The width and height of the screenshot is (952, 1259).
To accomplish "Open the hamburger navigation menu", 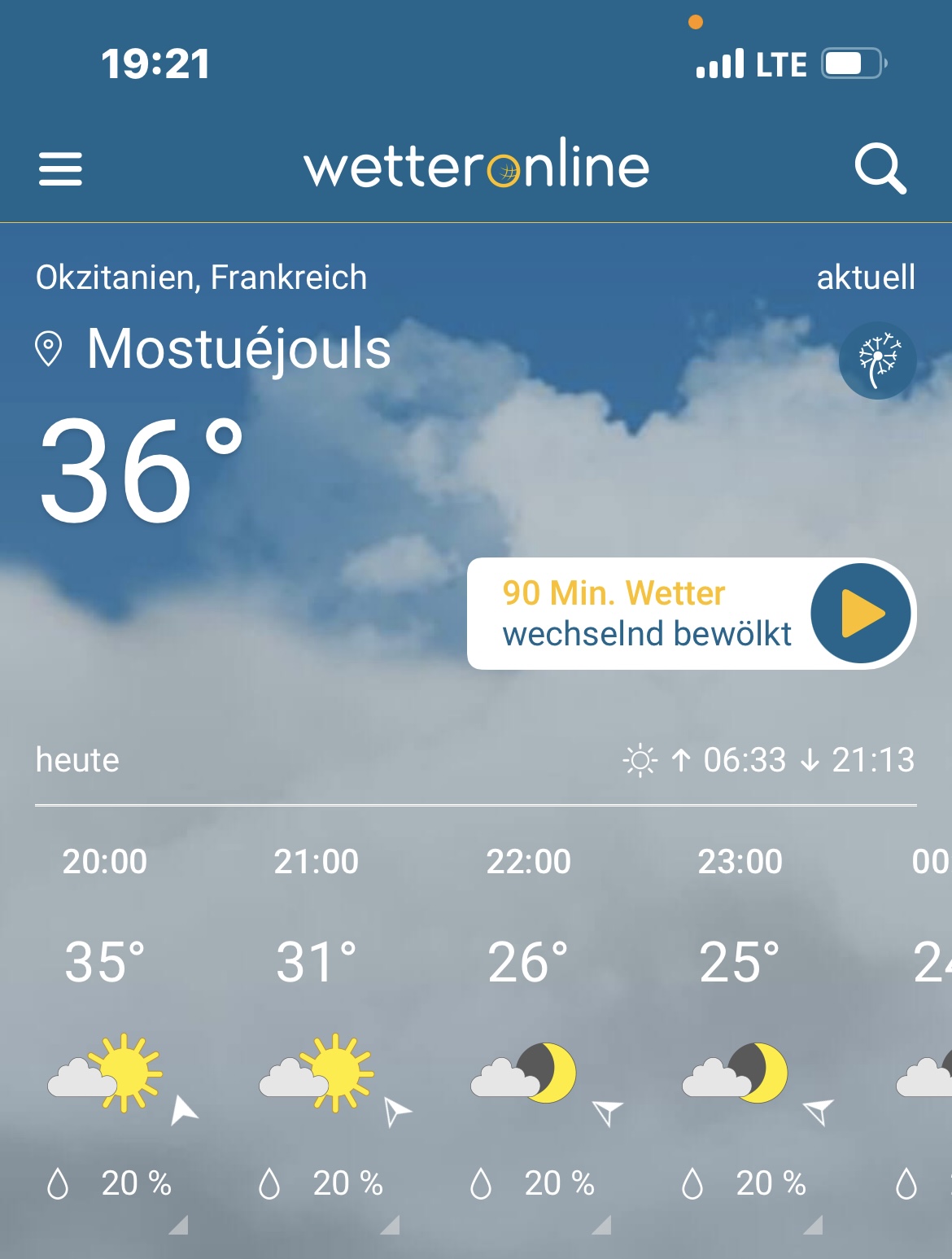I will pos(60,168).
